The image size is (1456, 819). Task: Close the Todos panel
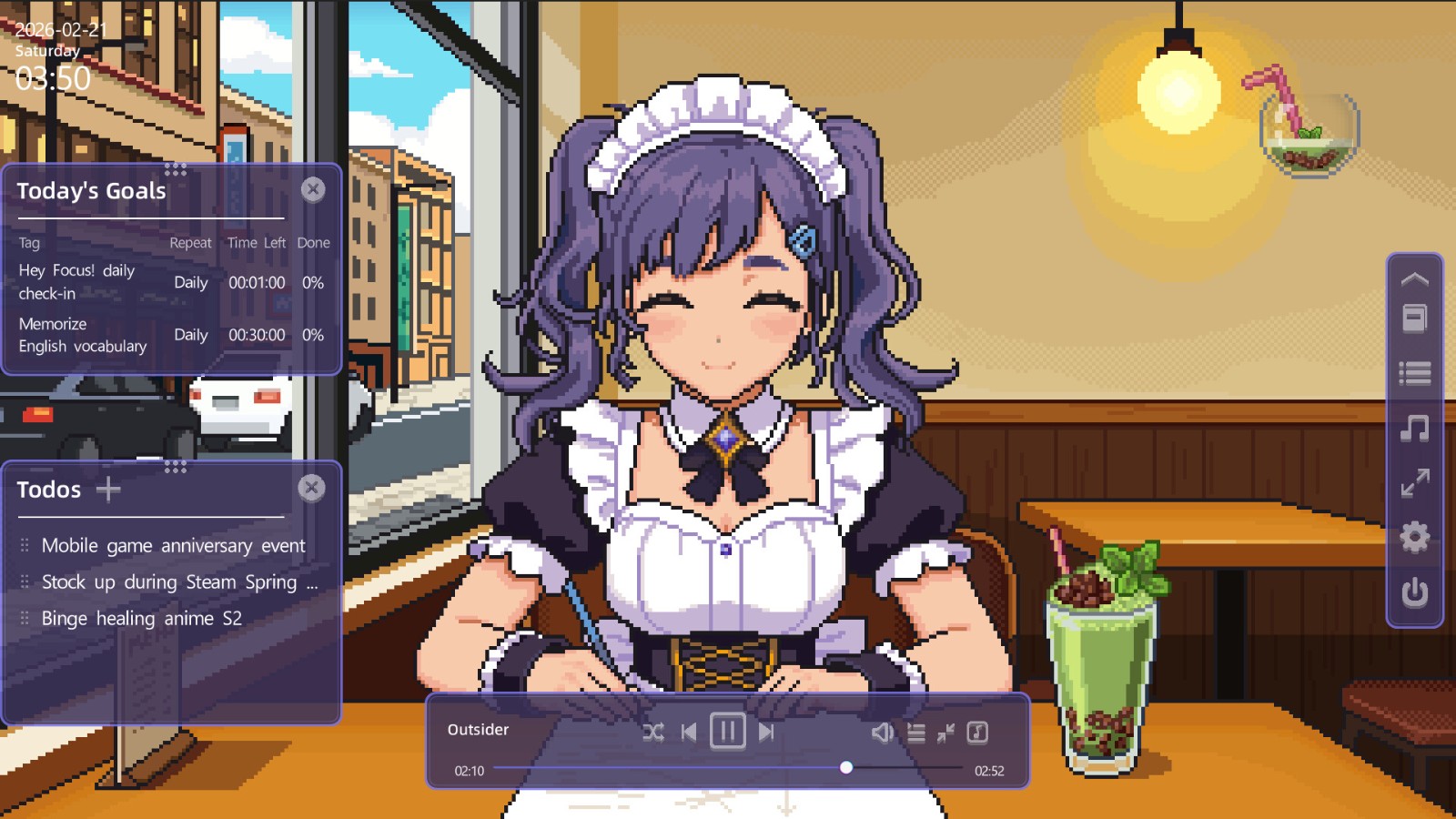pos(311,488)
